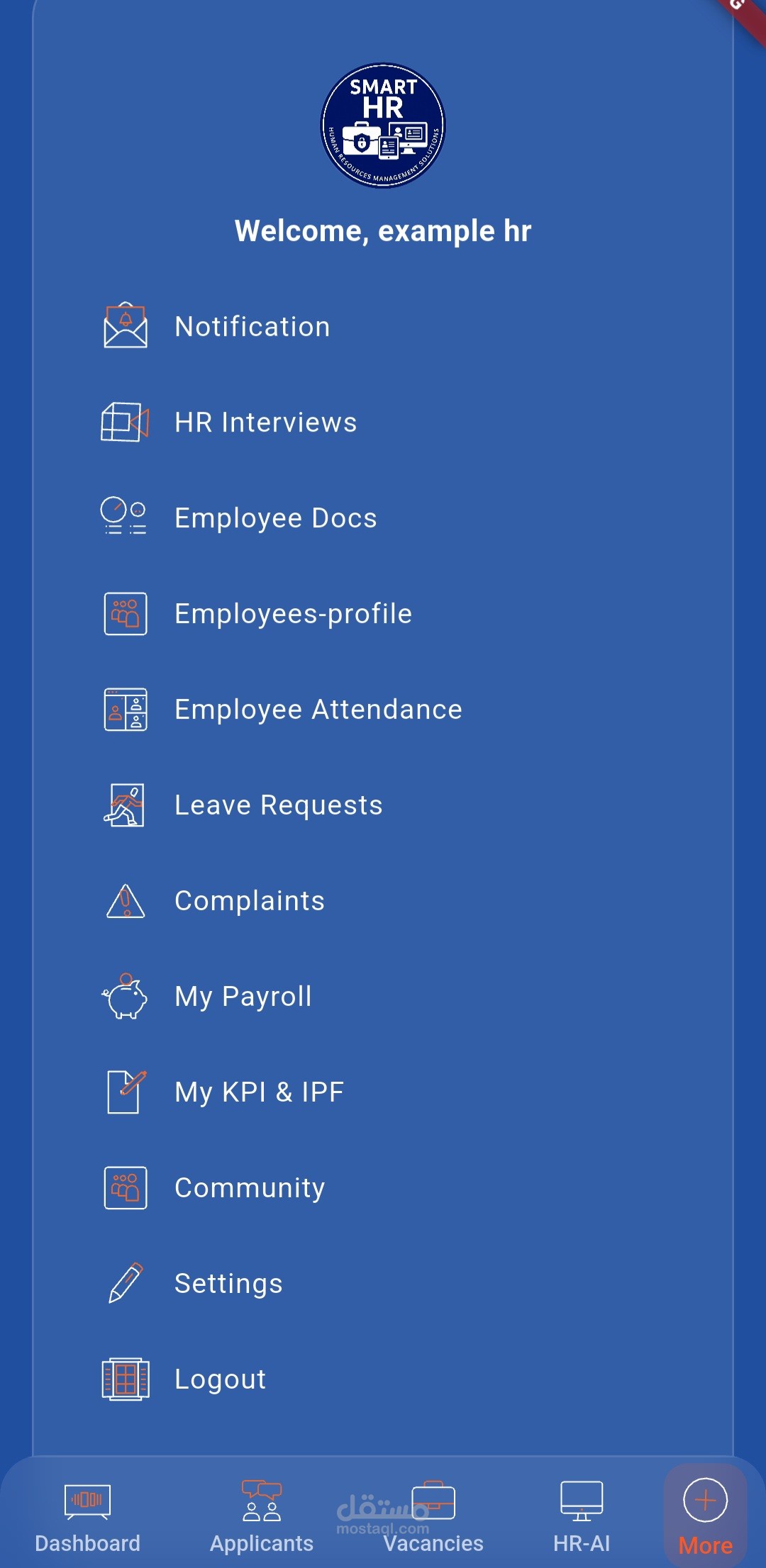This screenshot has width=766, height=1568.
Task: Open the Notification menu item
Action: tap(252, 327)
